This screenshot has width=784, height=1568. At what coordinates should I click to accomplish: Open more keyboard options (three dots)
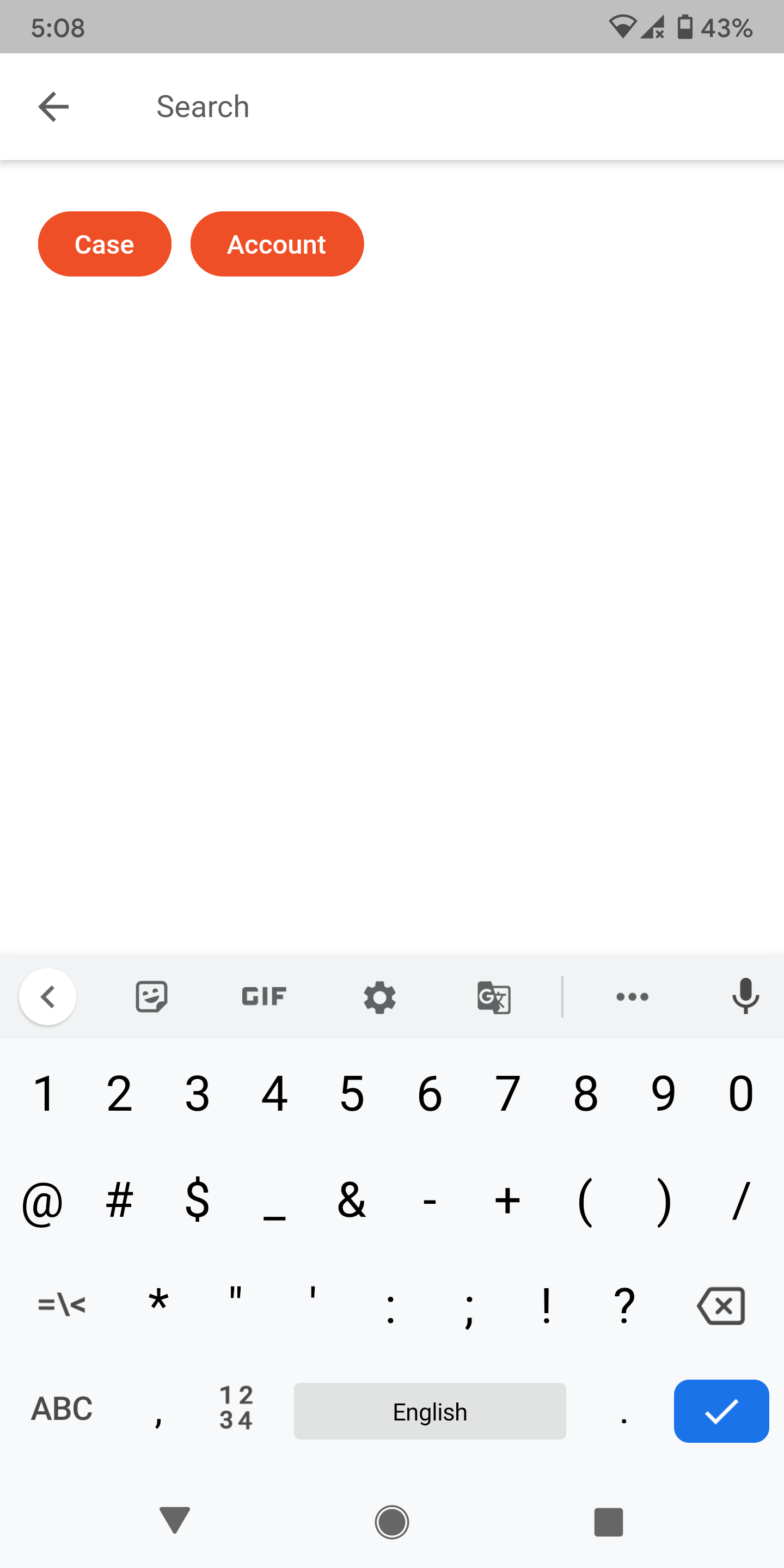[x=633, y=996]
